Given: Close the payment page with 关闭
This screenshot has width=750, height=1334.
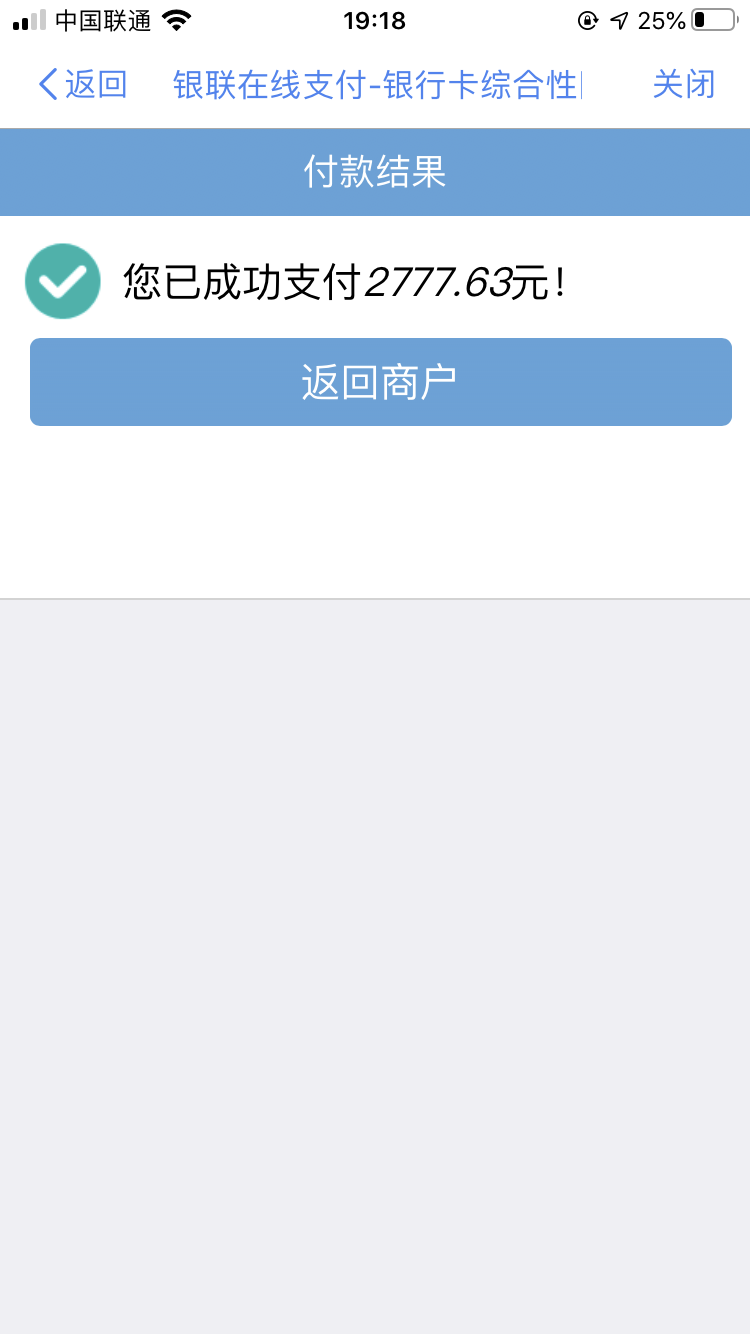Looking at the screenshot, I should click(684, 85).
